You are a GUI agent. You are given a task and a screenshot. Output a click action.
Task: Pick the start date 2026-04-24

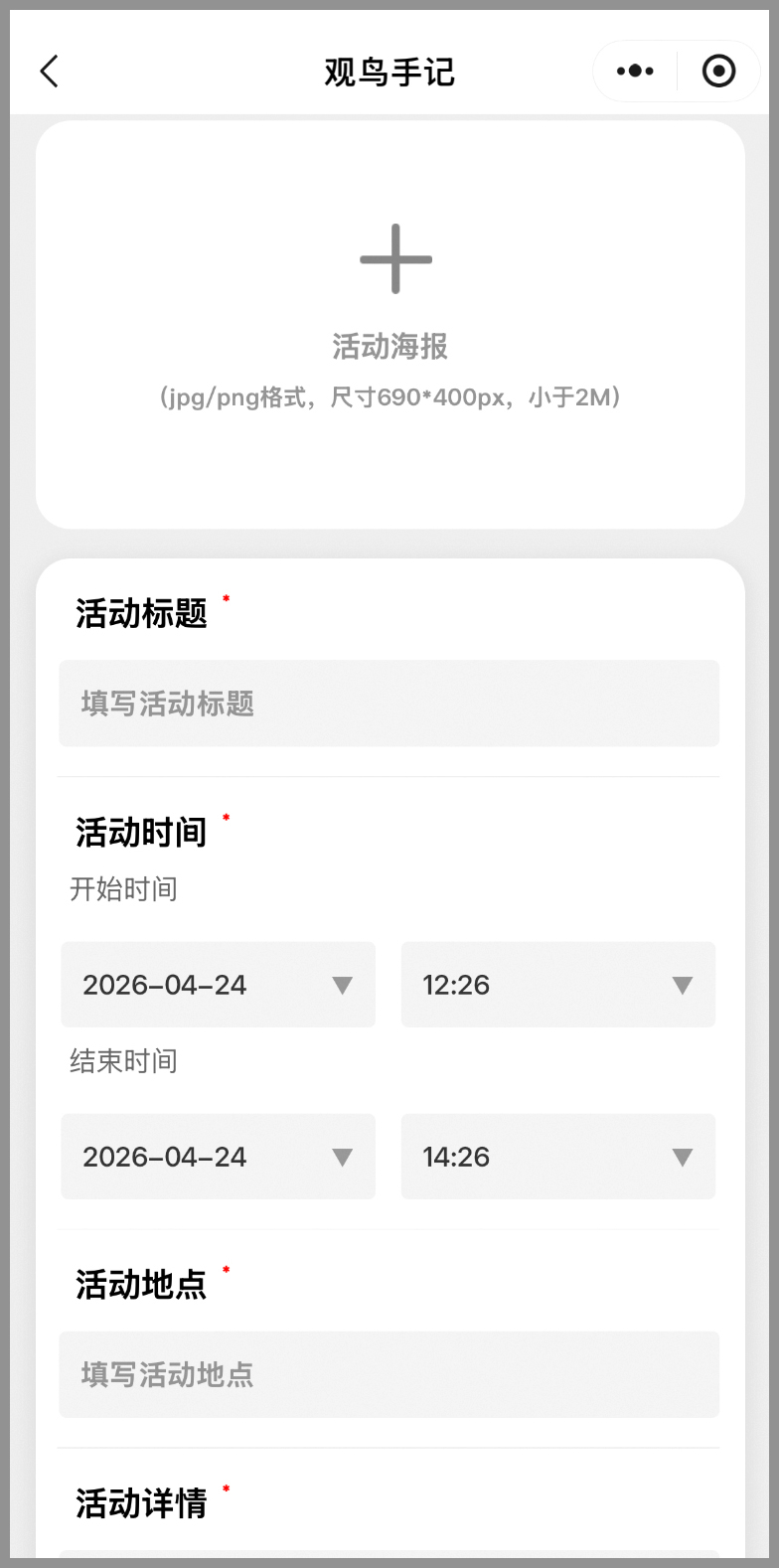tap(218, 985)
